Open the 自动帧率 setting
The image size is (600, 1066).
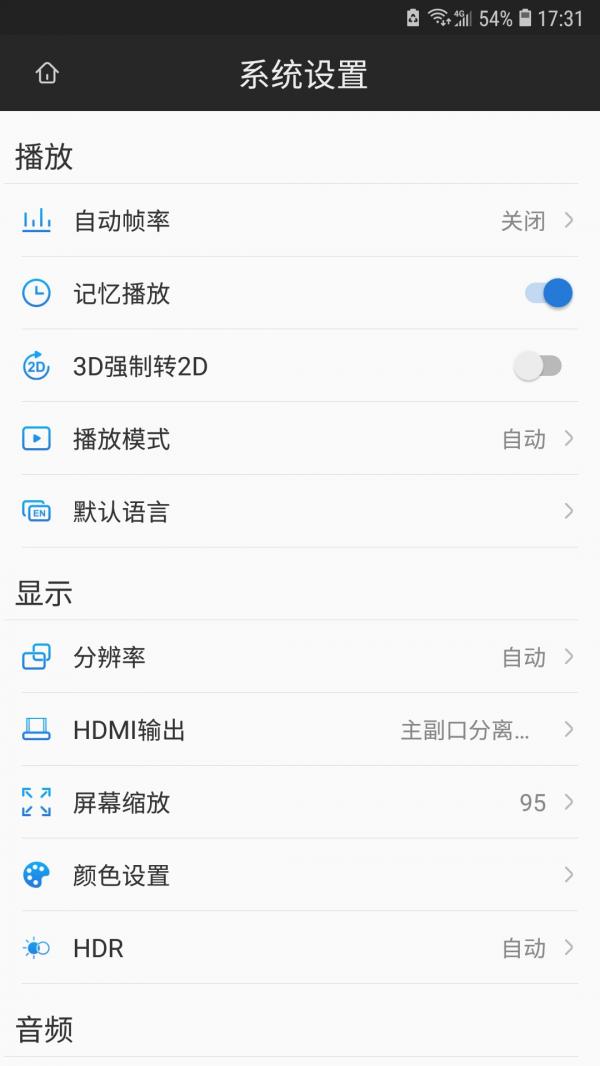pos(300,221)
